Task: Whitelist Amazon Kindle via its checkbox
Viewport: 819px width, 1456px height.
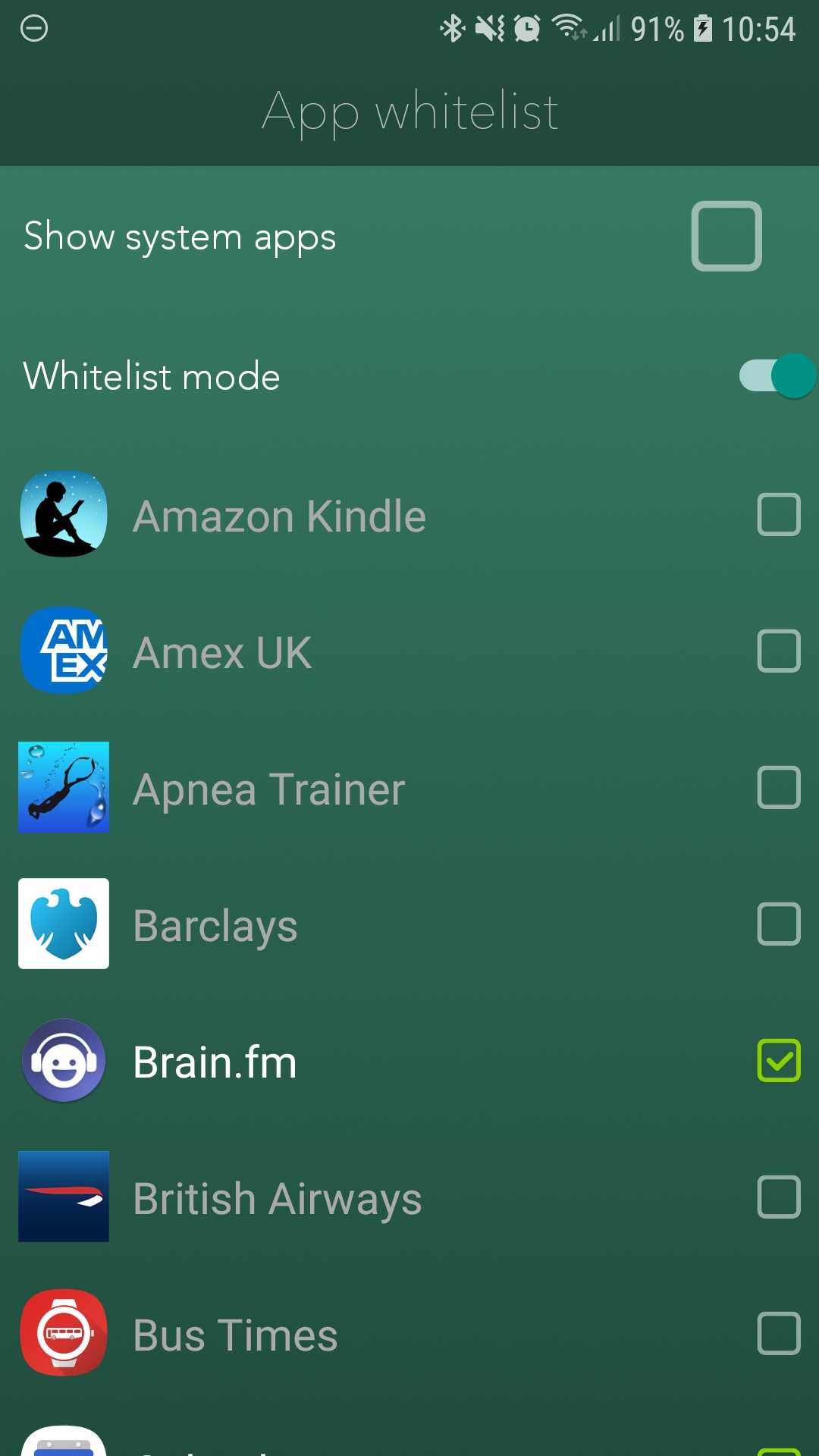Action: point(779,515)
